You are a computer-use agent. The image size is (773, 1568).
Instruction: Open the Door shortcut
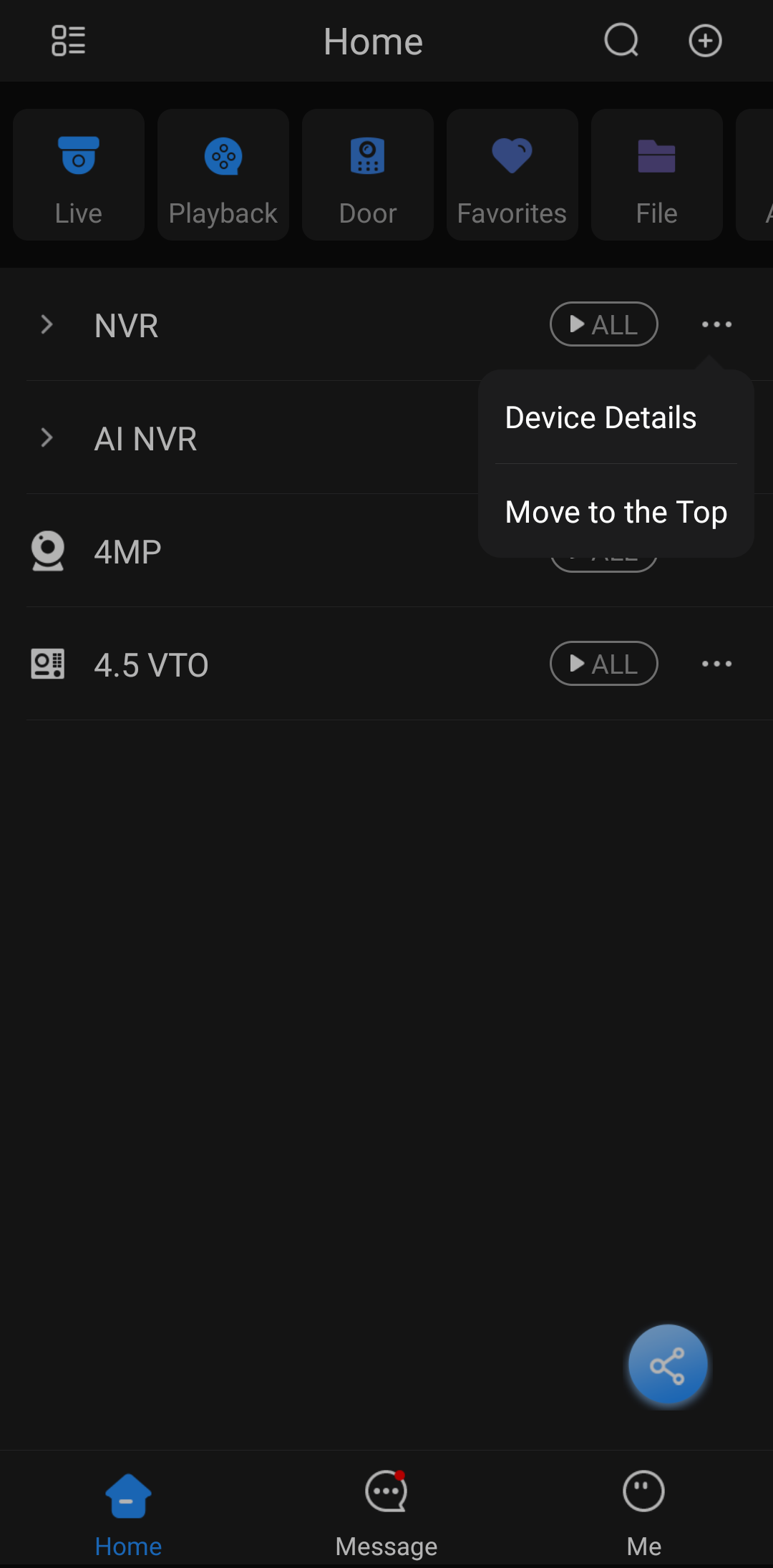(x=367, y=174)
